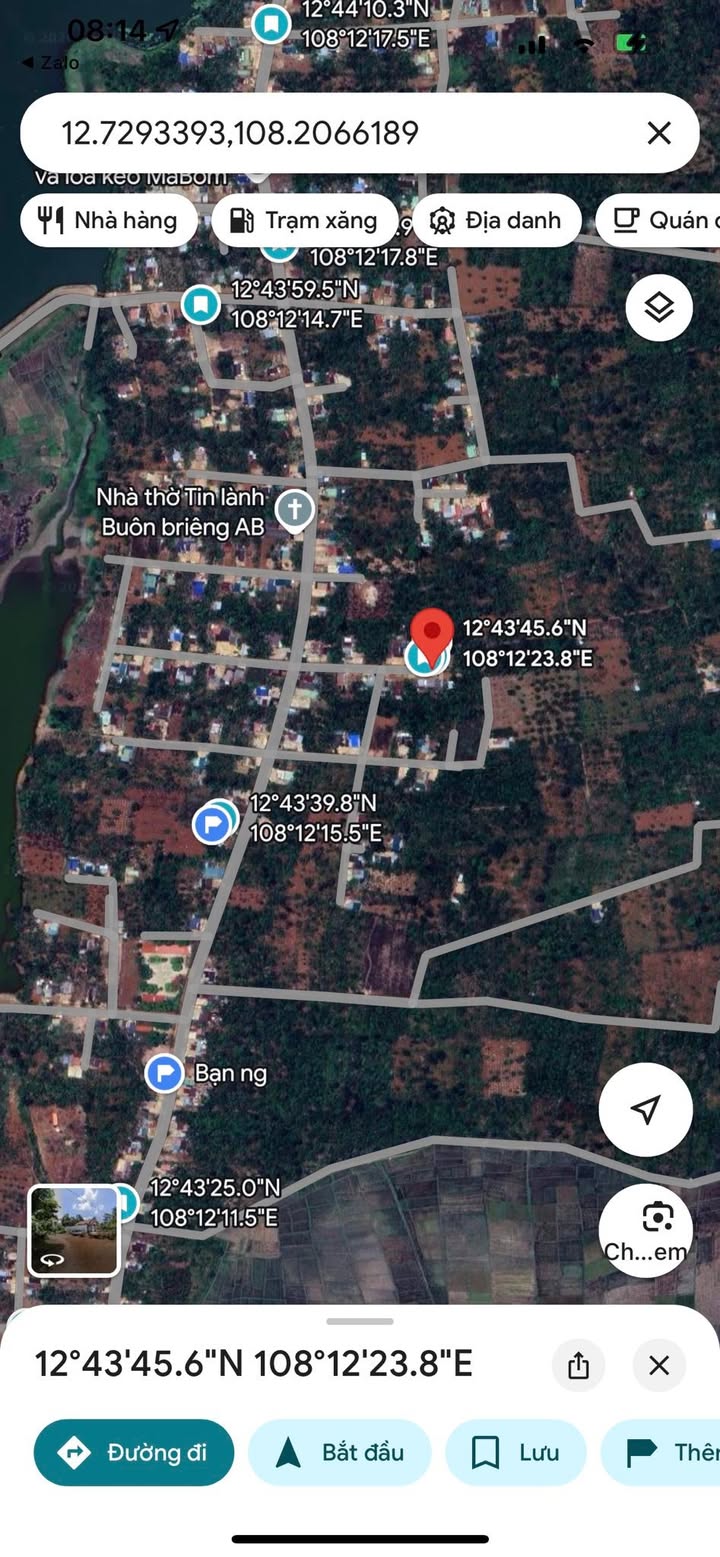Open the Street View thumbnail
This screenshot has width=720, height=1557.
point(75,1230)
